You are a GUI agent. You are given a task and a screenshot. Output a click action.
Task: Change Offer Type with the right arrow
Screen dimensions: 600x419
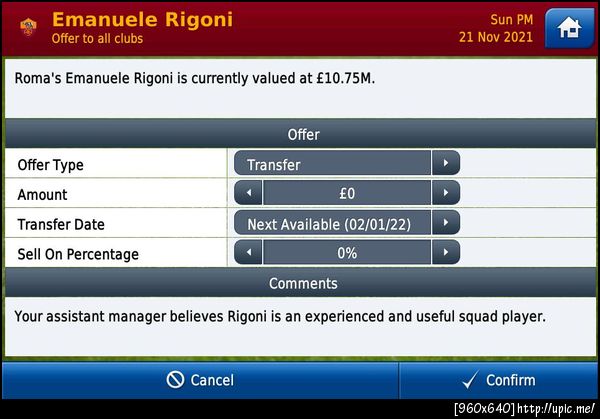tap(446, 164)
